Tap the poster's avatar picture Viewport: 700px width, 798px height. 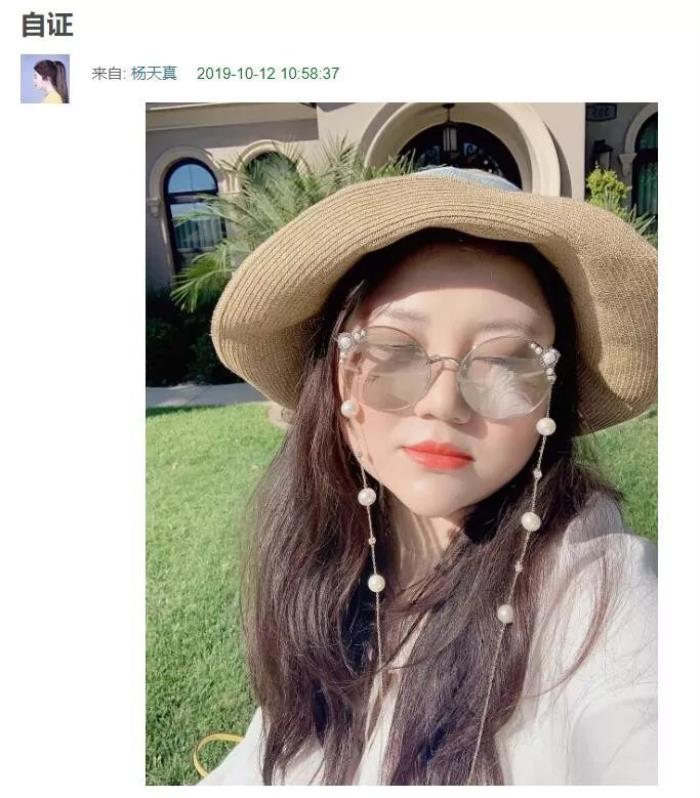(45, 79)
